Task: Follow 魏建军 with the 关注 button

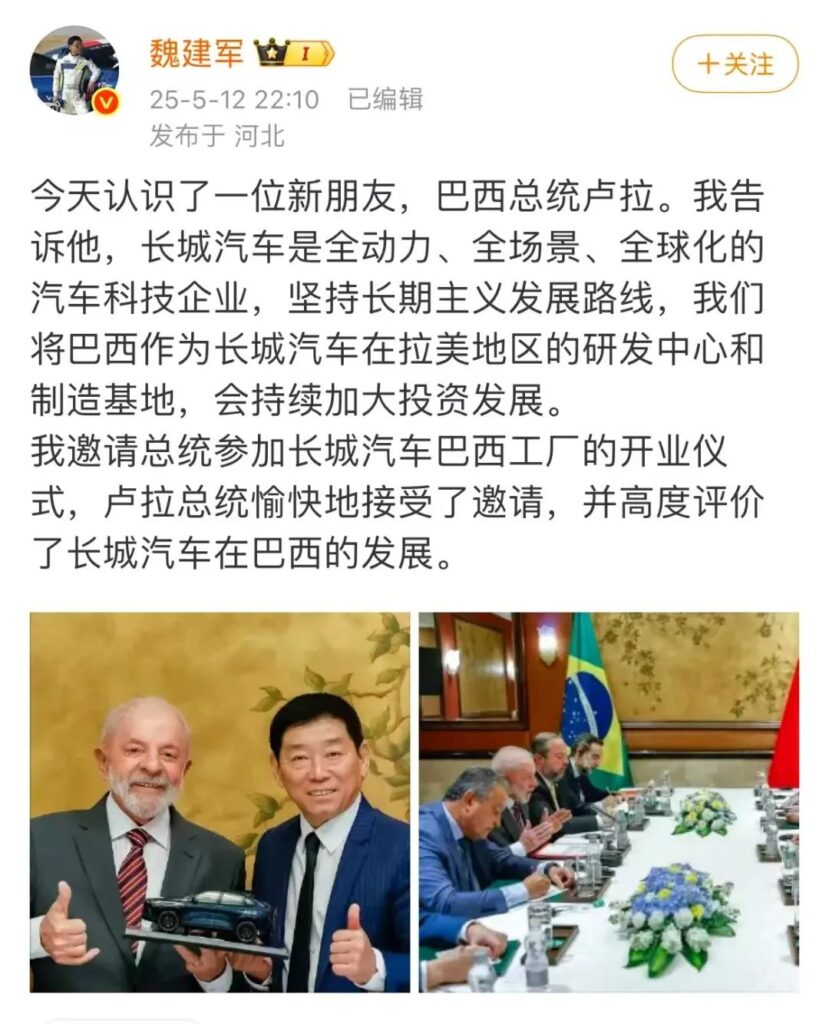Action: point(735,65)
